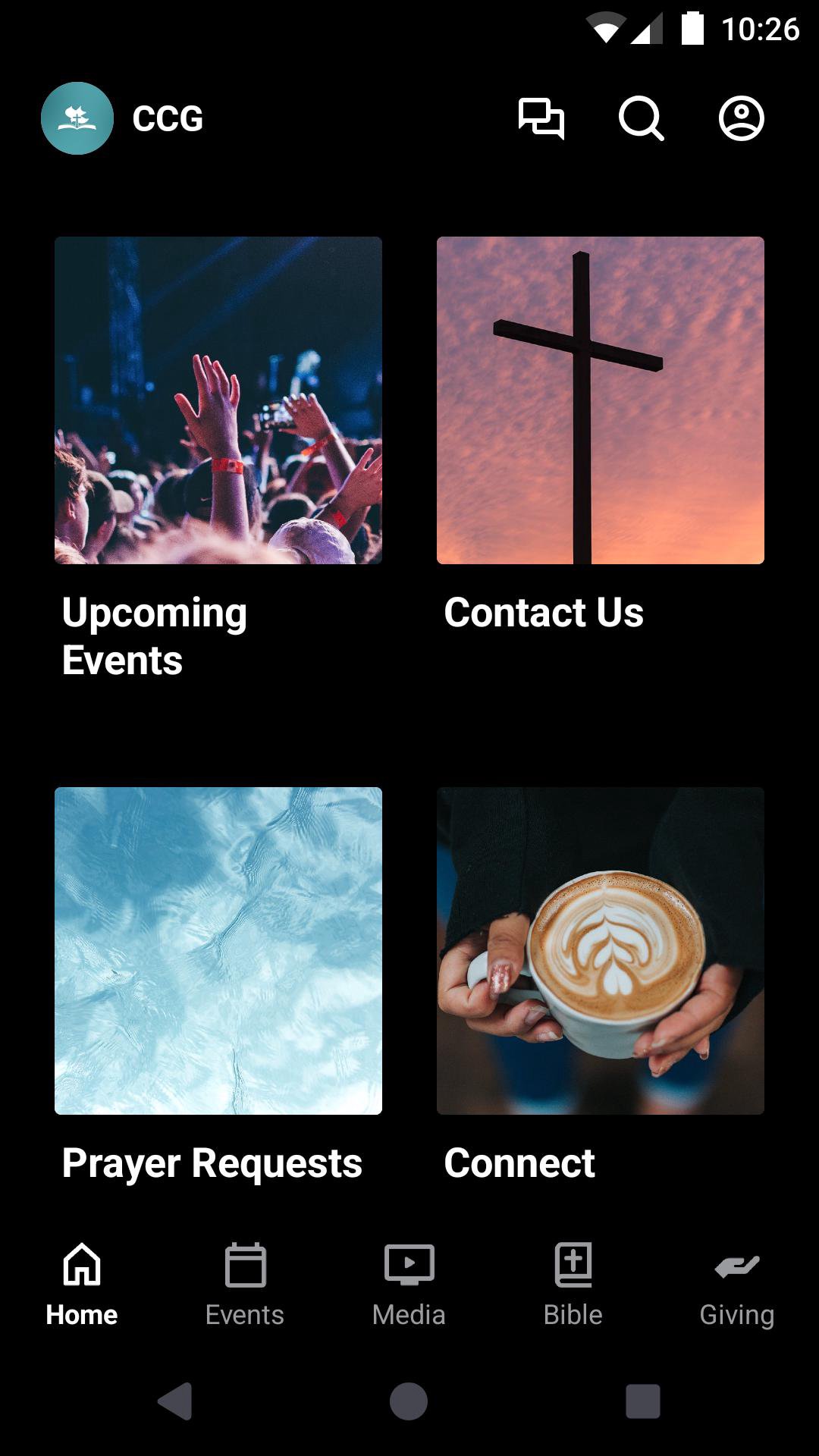The width and height of the screenshot is (819, 1456).
Task: Select the Home tab
Action: [82, 1283]
